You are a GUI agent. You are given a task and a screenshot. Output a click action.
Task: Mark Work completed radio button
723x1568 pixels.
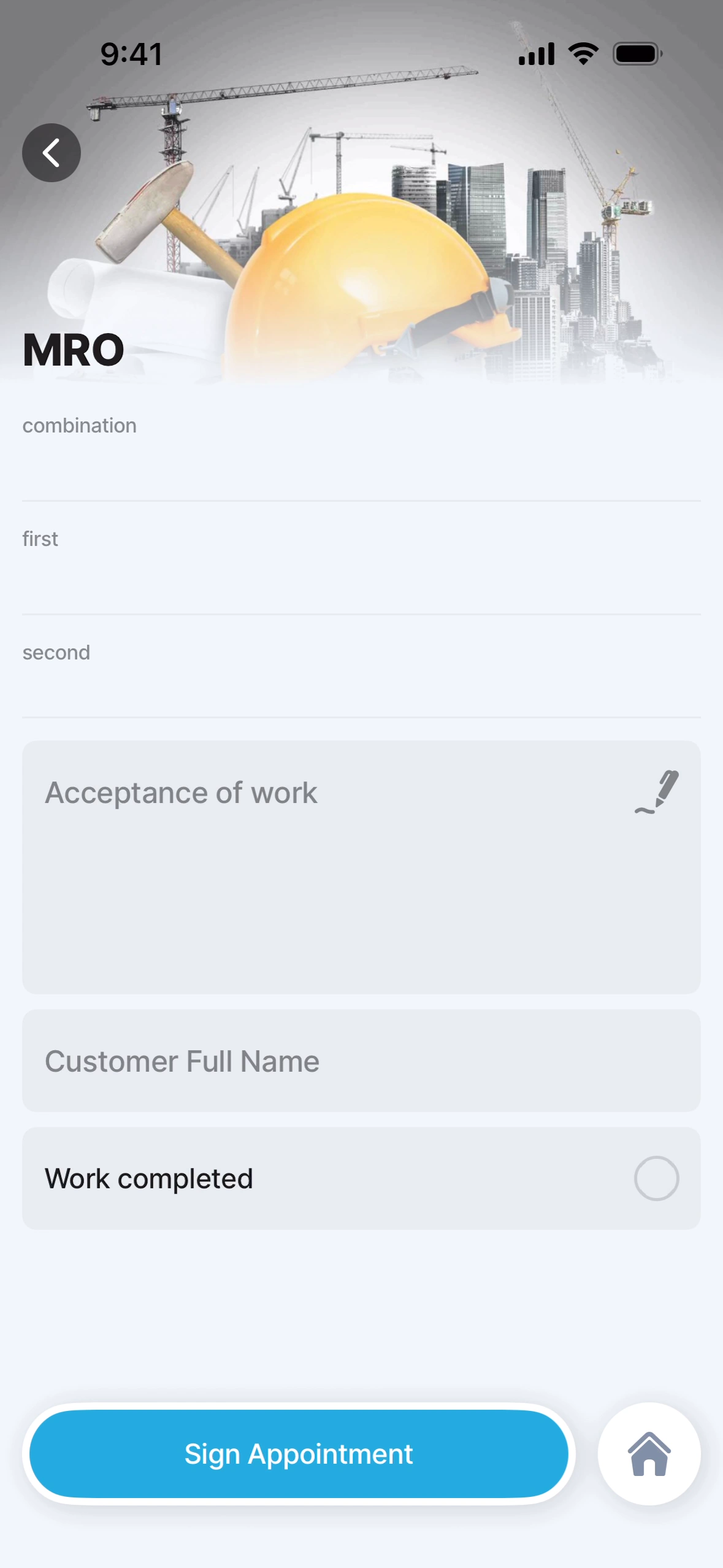(656, 1178)
